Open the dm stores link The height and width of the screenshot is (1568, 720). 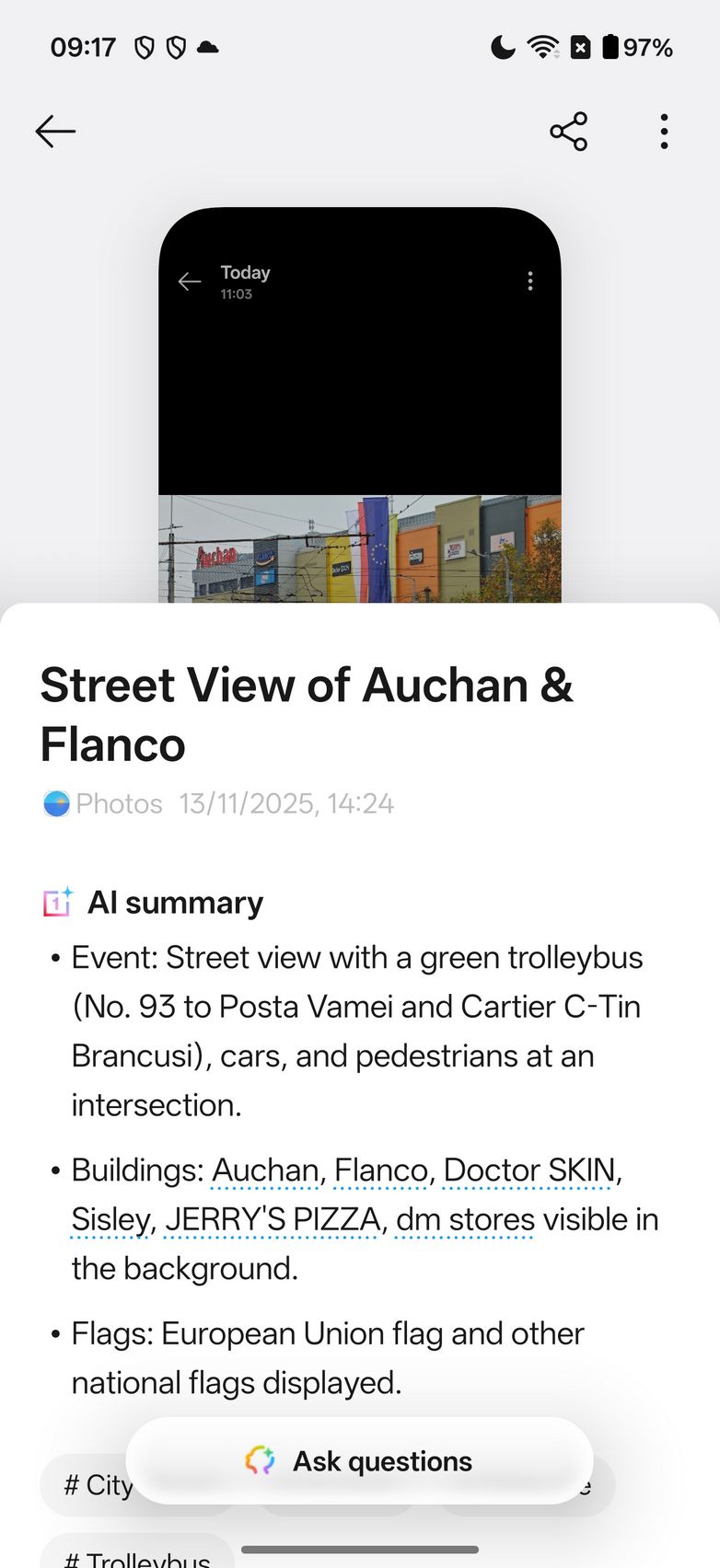click(x=465, y=1220)
